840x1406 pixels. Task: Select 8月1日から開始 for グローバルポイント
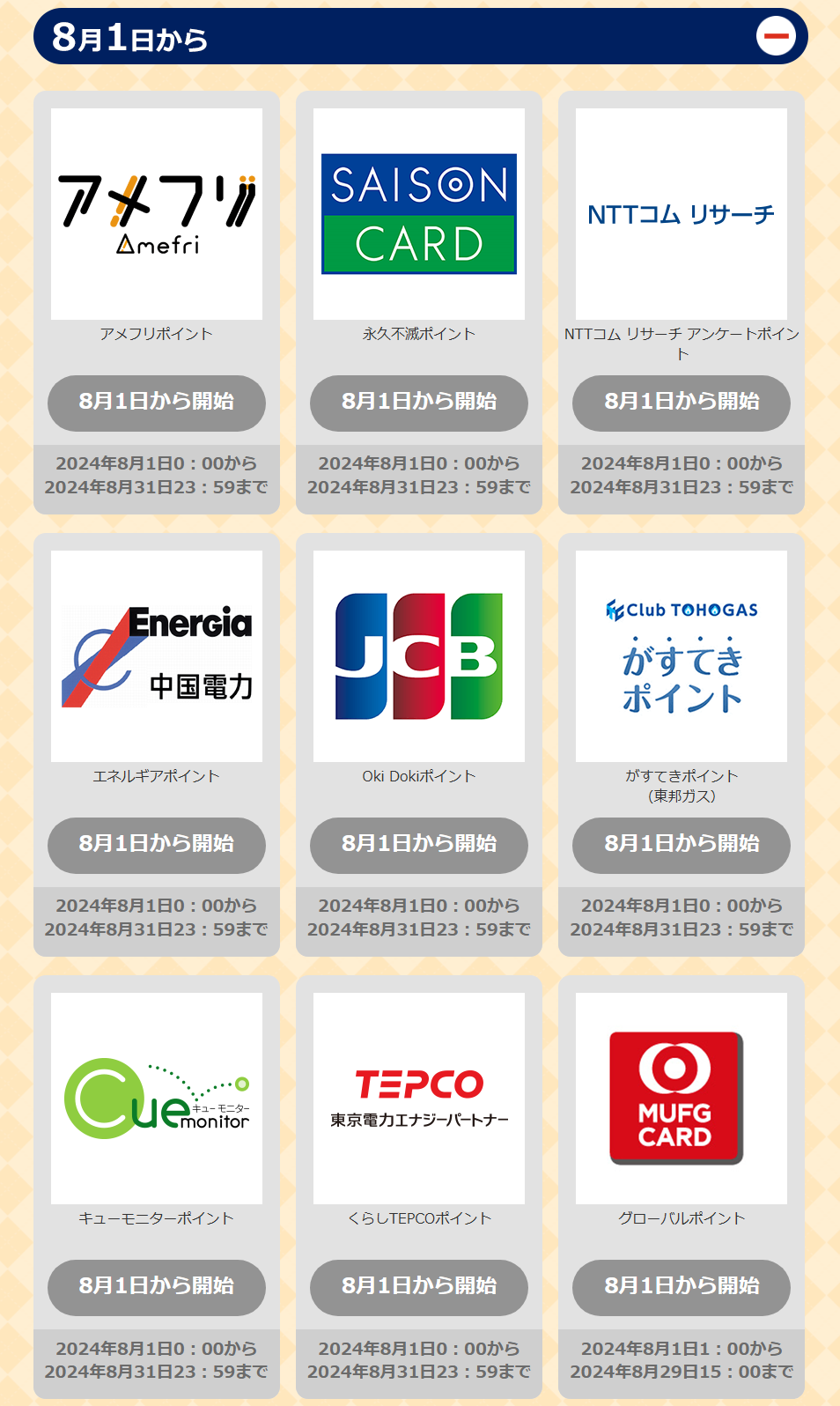click(682, 1287)
